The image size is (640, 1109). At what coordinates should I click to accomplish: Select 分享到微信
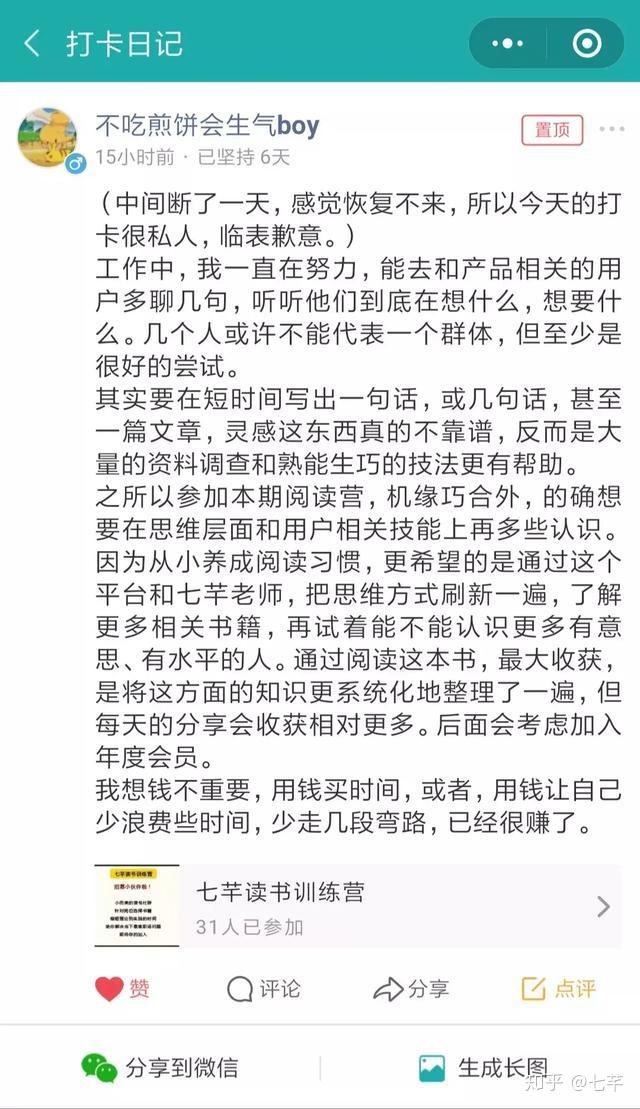click(x=160, y=1067)
